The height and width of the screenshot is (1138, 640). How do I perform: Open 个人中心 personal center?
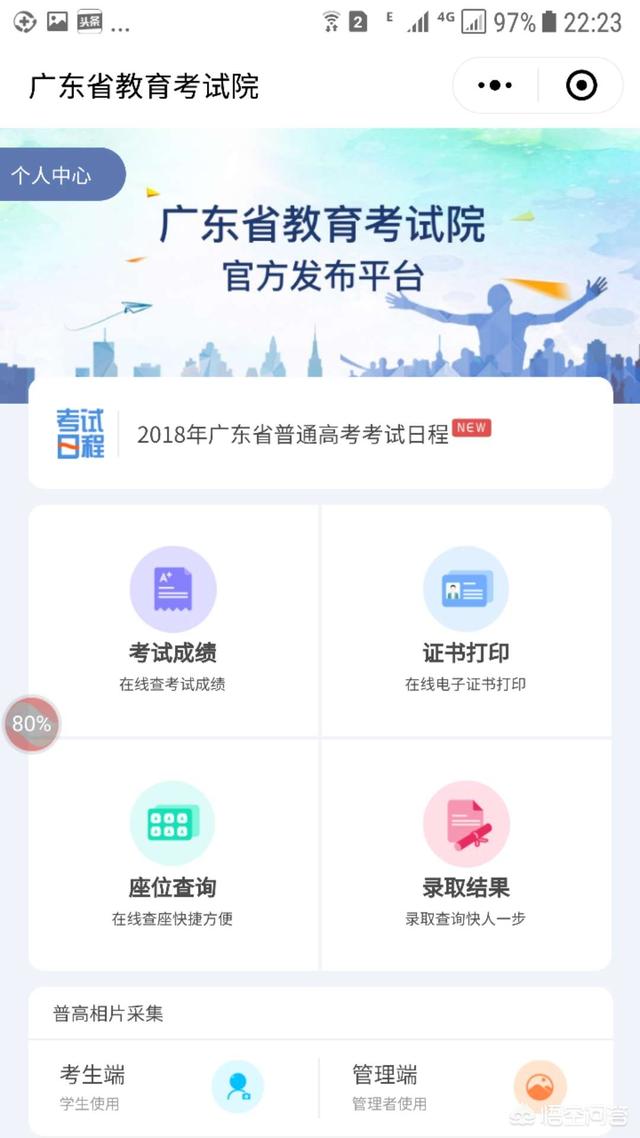[62, 175]
